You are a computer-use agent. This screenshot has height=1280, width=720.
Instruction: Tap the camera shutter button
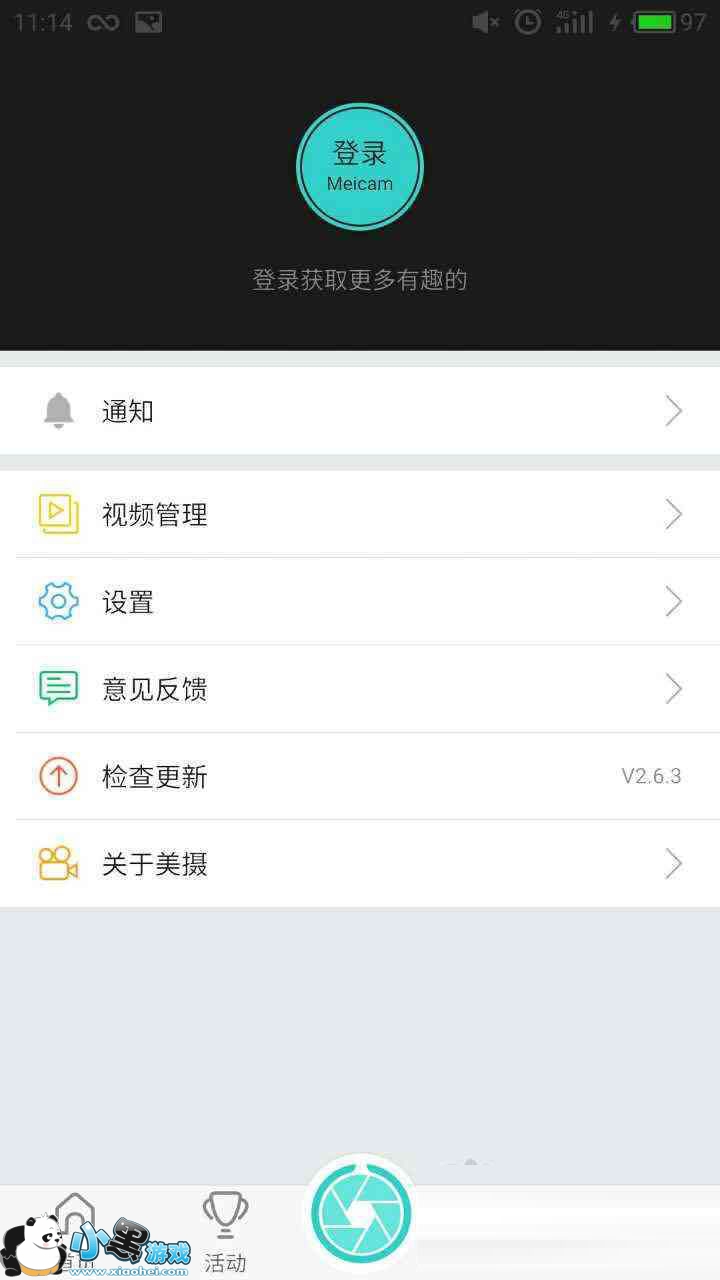point(360,1215)
